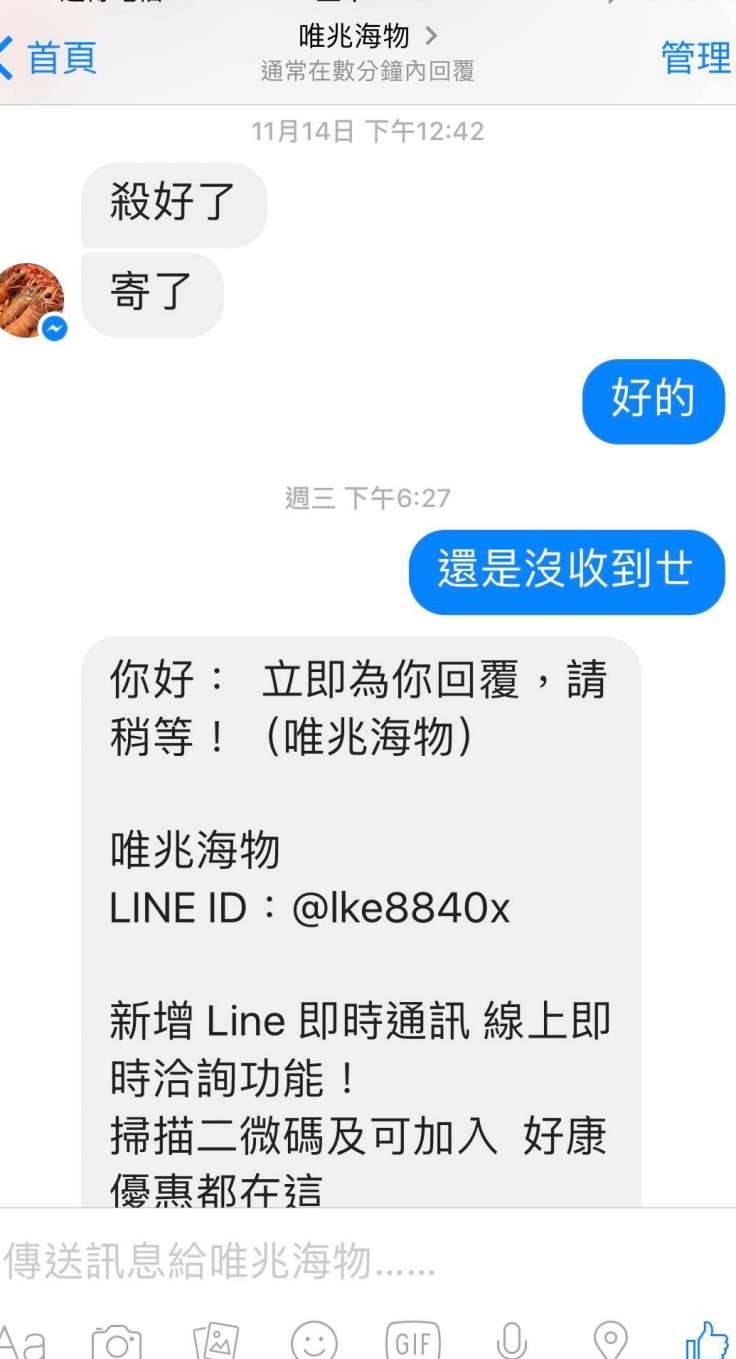Image resolution: width=736 pixels, height=1359 pixels.
Task: Switch to the Aa text keyboard
Action: (x=22, y=1342)
